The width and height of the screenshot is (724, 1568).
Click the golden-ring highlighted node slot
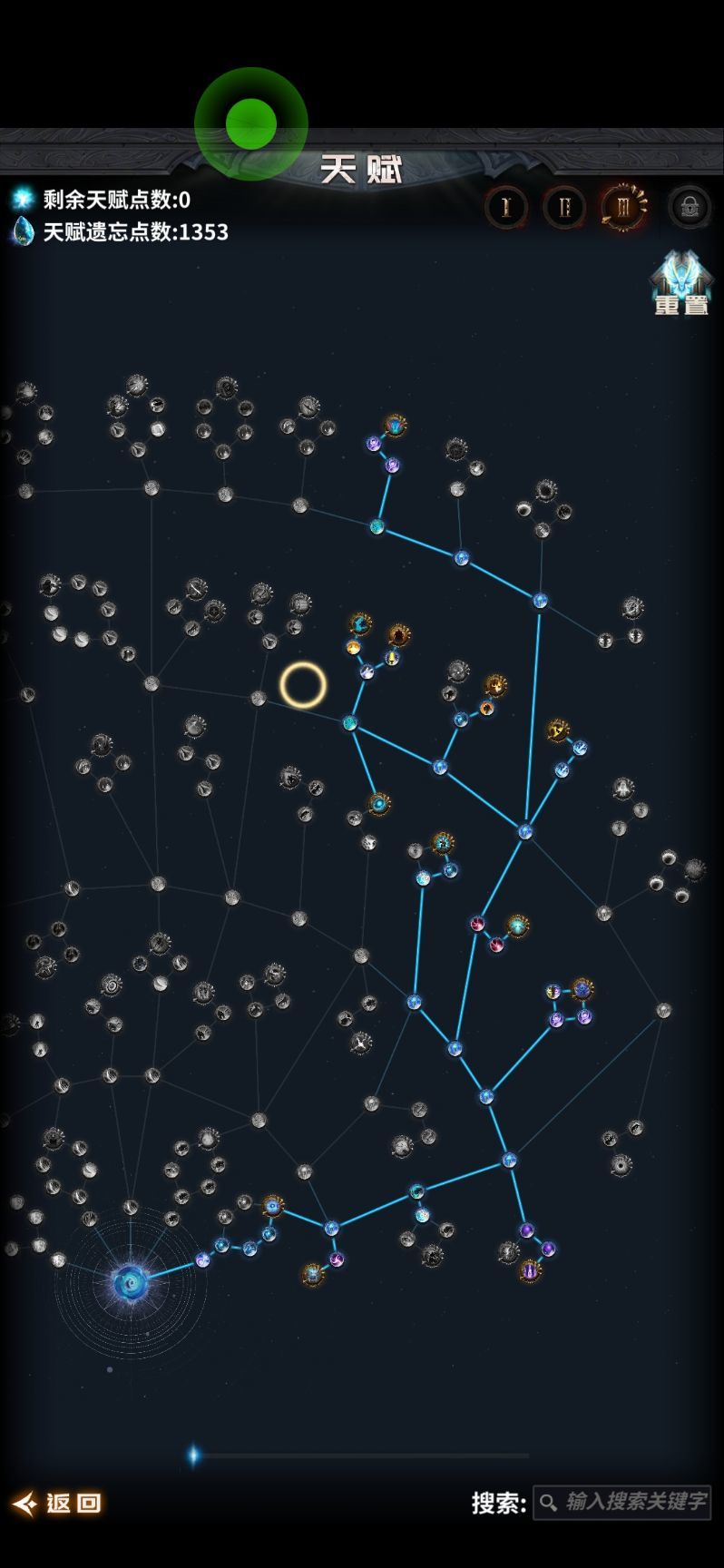point(303,686)
